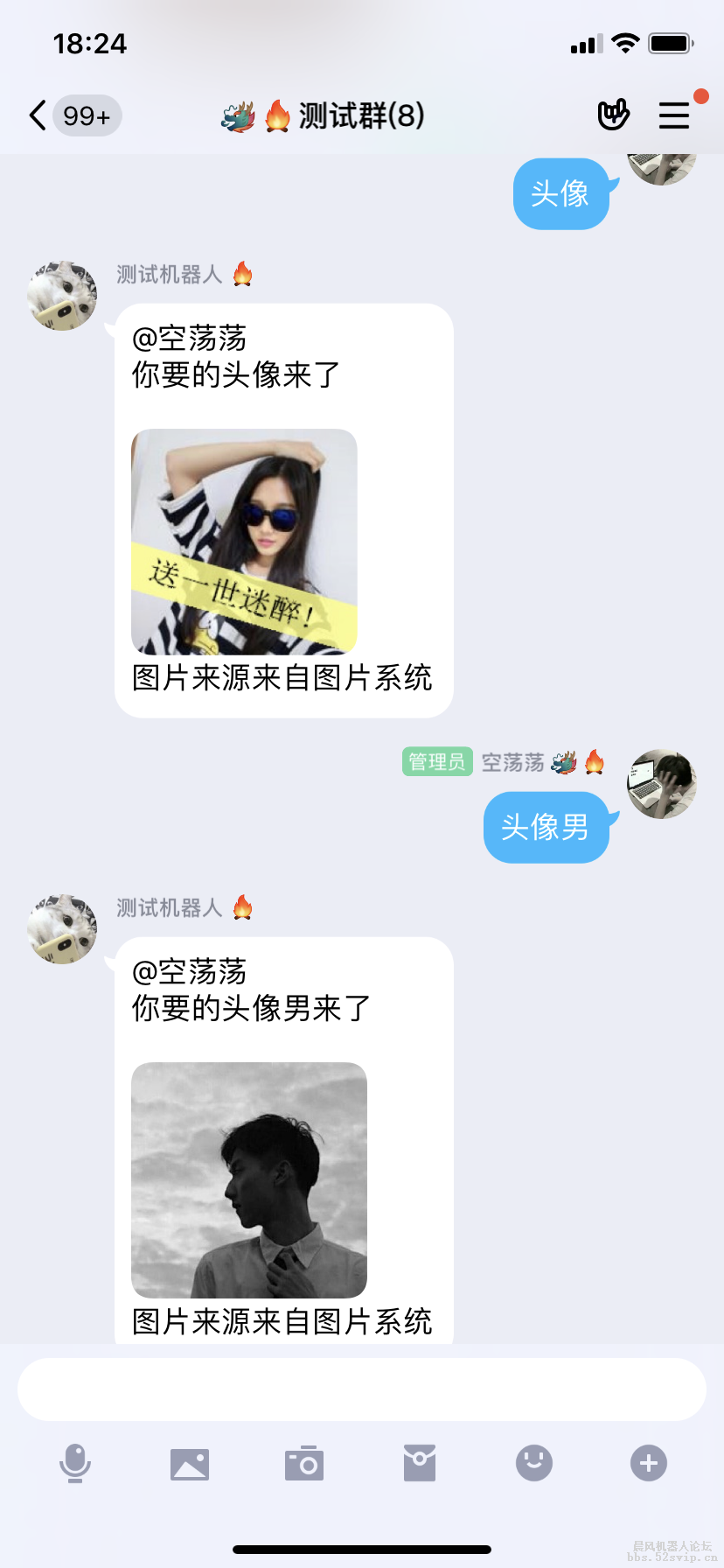Tap the rock-gesture call icon in title bar

point(614,115)
